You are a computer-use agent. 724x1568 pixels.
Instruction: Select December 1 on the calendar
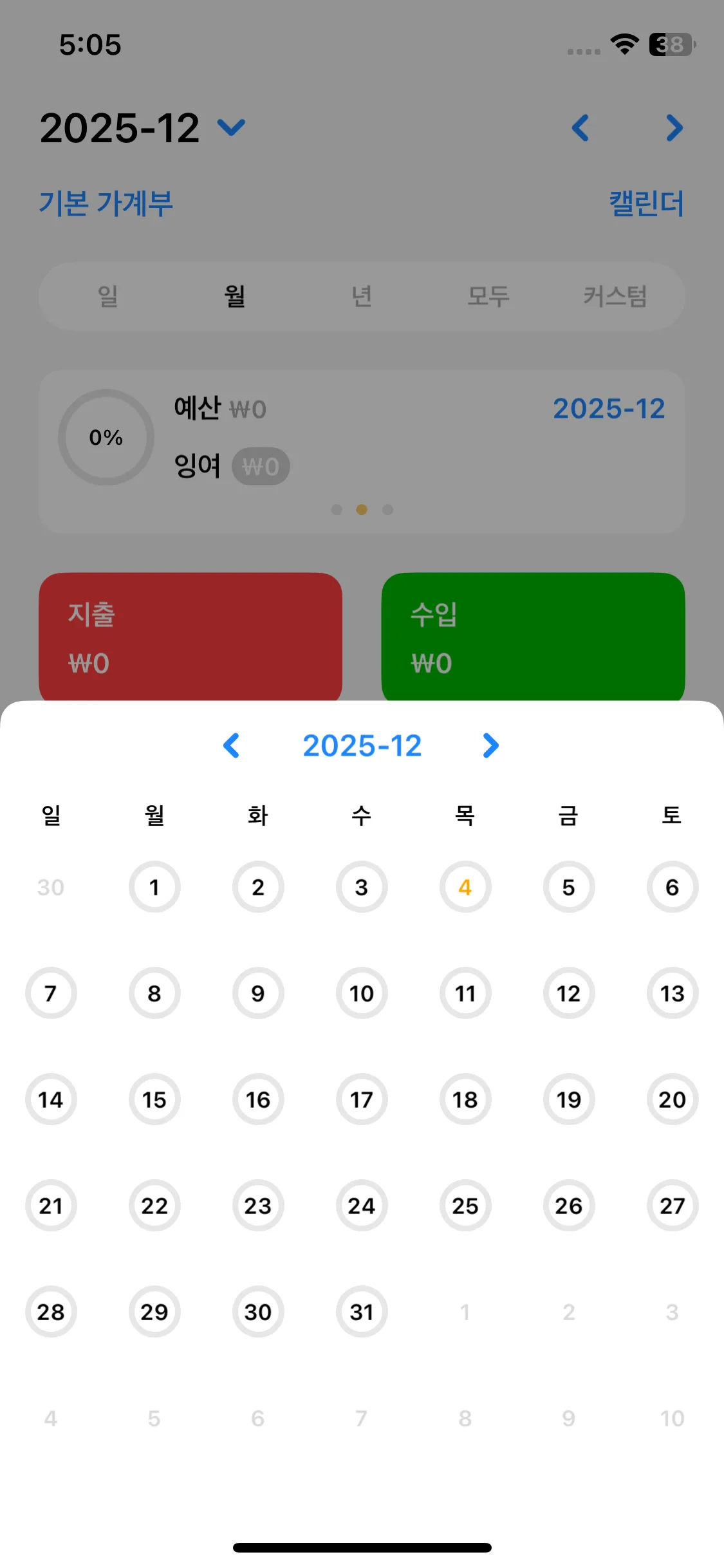154,887
